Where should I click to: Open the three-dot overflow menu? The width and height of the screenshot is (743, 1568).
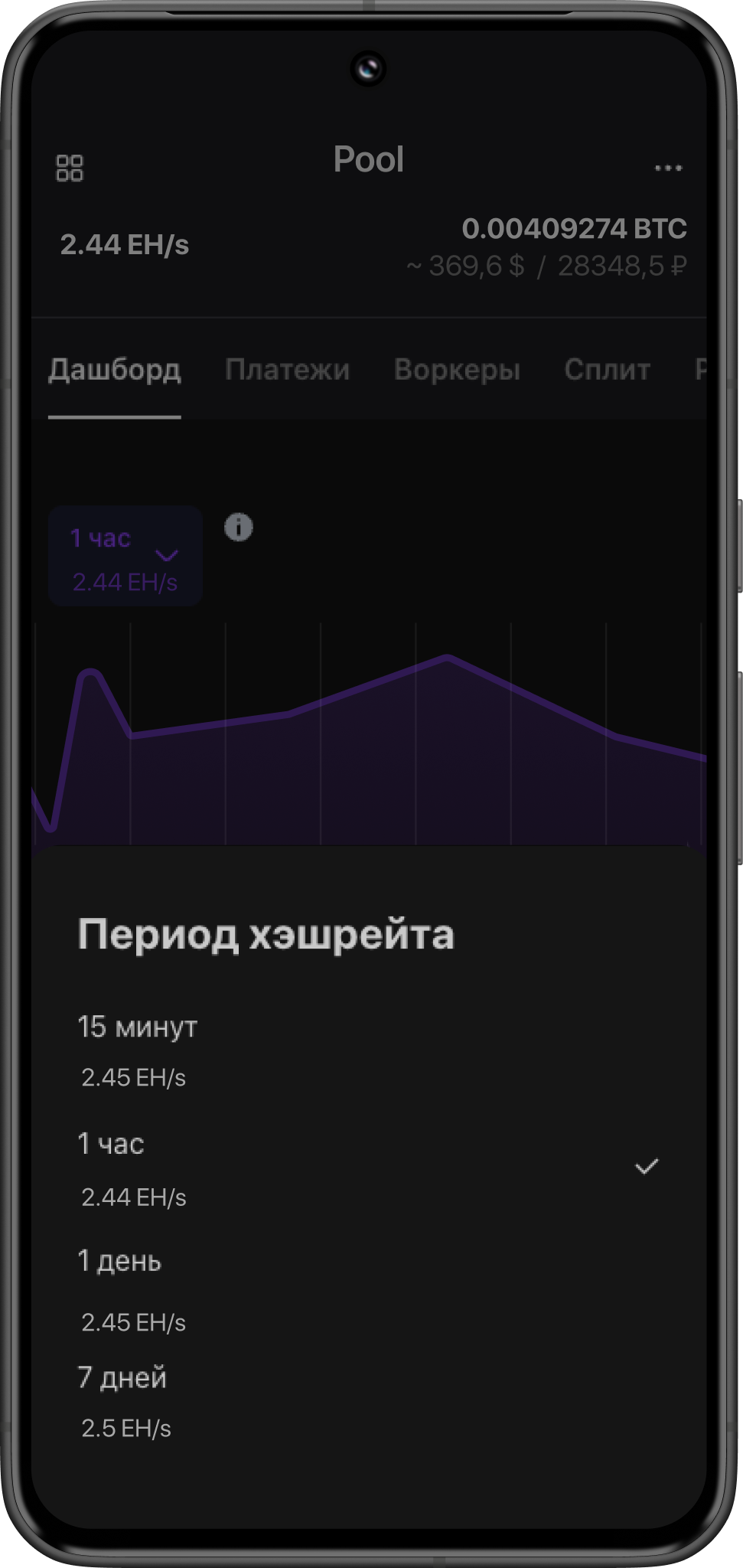[669, 166]
